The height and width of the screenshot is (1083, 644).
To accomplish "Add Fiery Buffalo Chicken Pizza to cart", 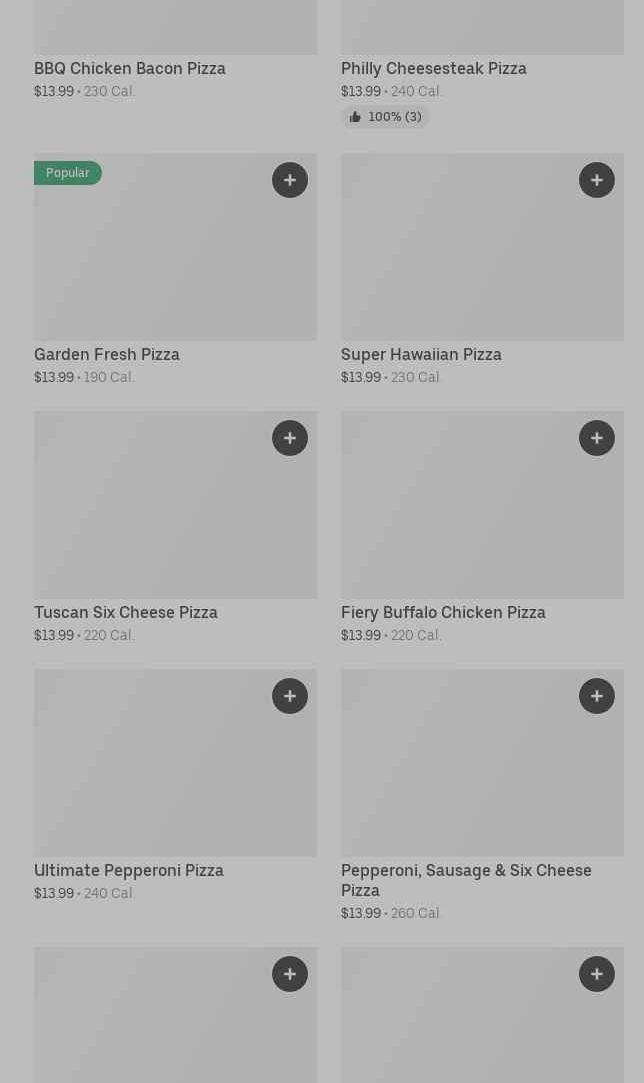I will 597,438.
